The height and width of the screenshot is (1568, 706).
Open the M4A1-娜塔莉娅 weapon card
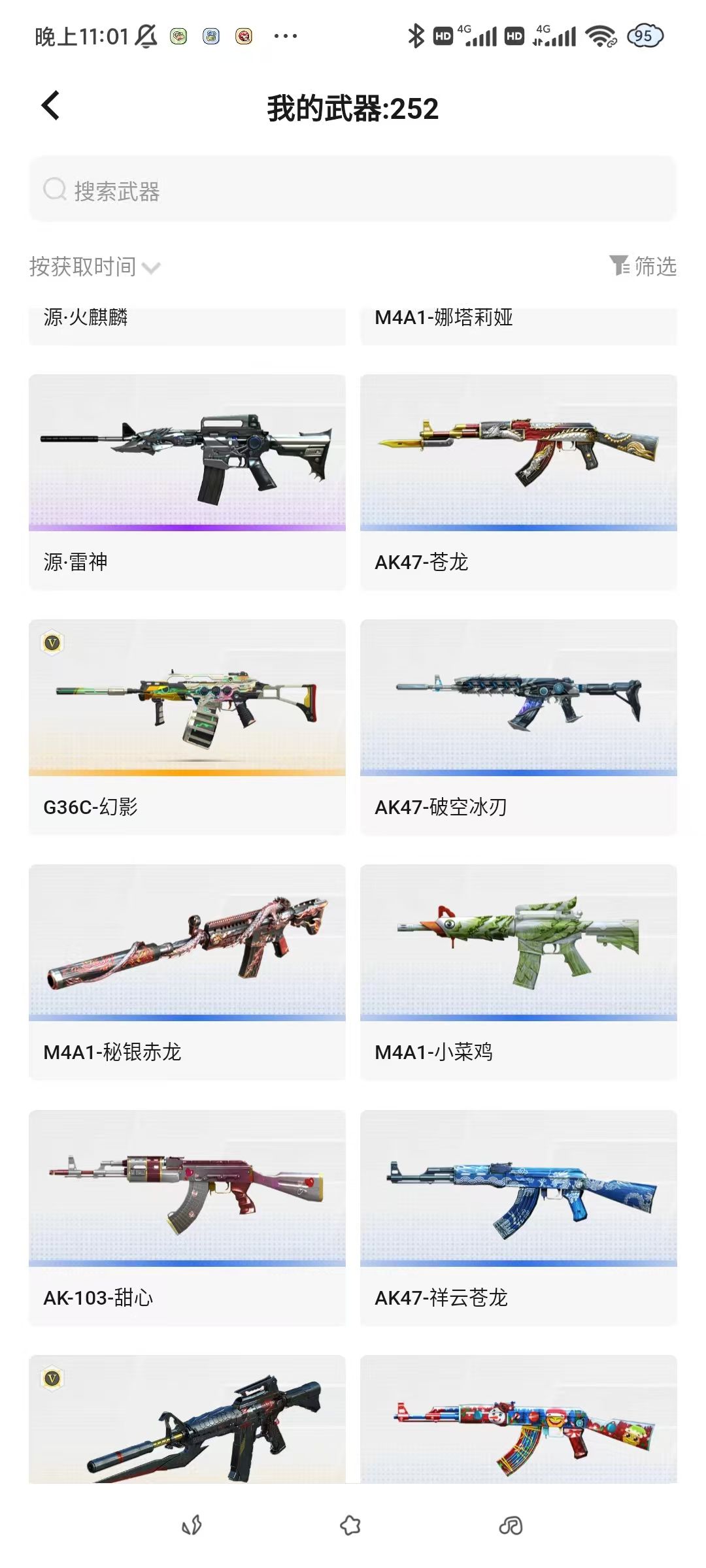(x=518, y=325)
